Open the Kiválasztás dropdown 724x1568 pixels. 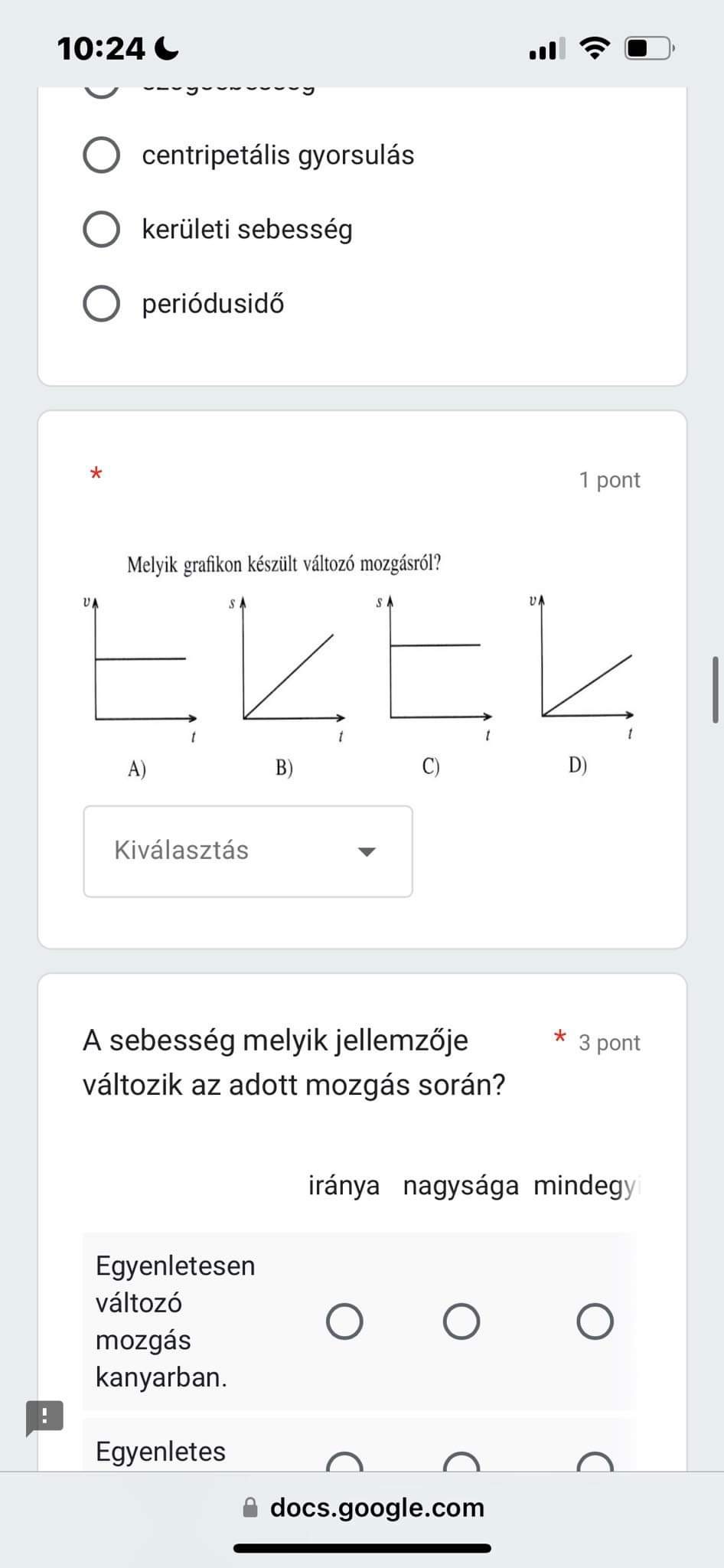(248, 851)
